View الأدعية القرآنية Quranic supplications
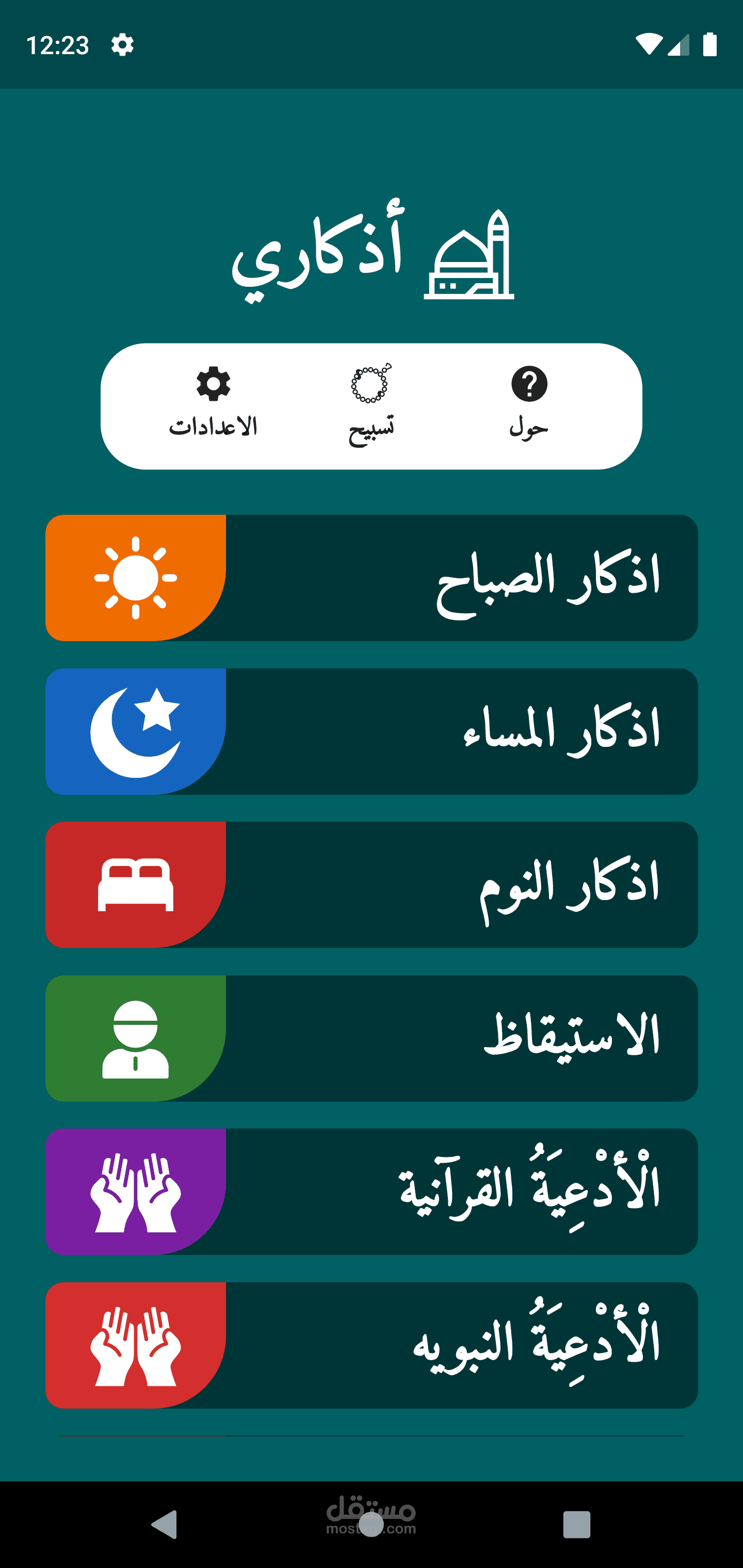This screenshot has height=1568, width=743. tap(372, 1191)
